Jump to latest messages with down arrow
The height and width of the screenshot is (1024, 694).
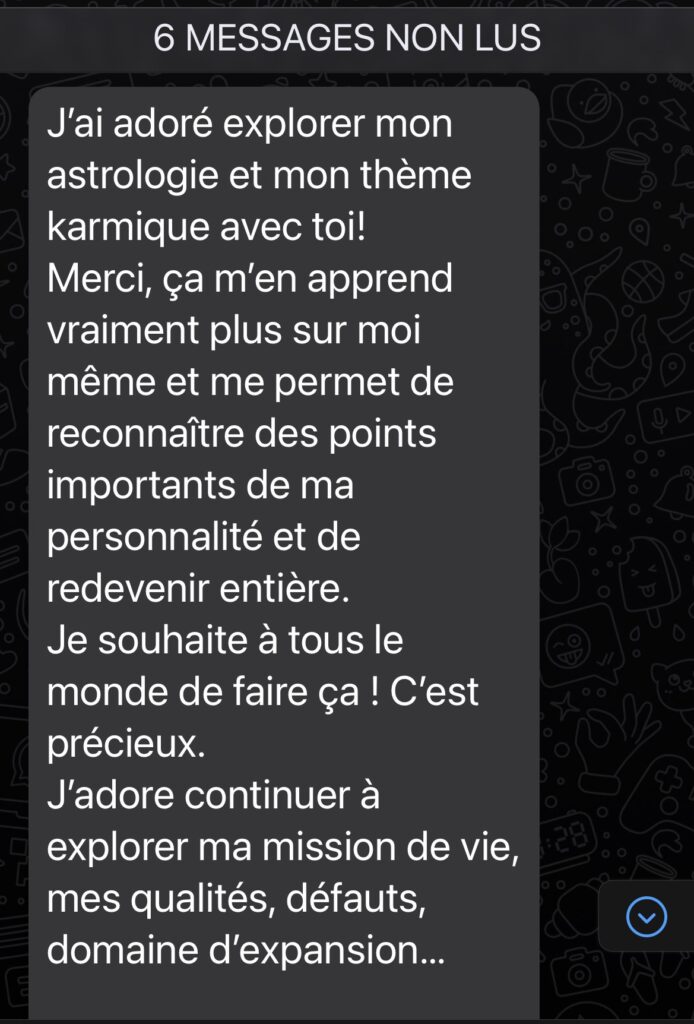645,916
